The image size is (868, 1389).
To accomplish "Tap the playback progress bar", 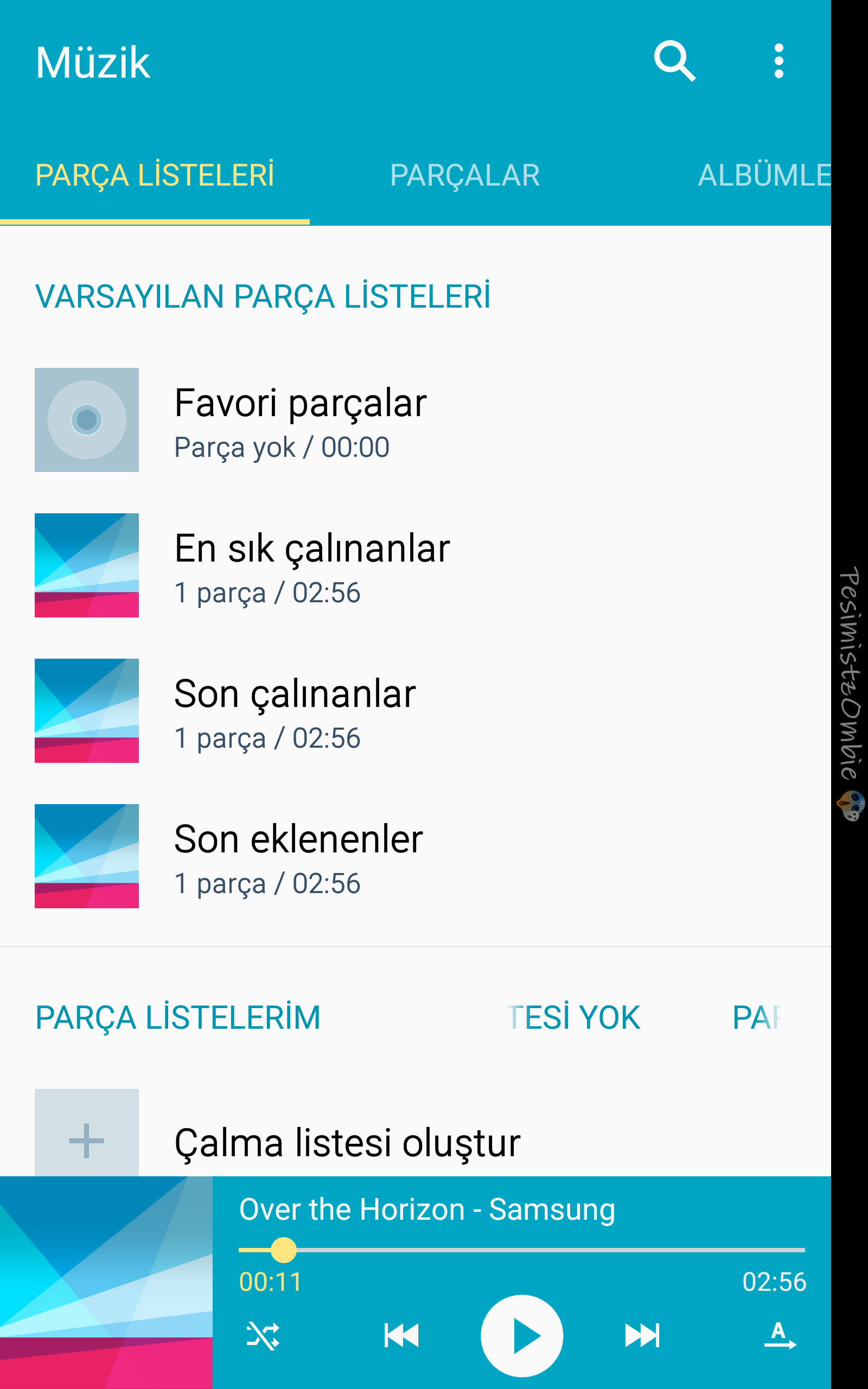I will click(x=521, y=1250).
